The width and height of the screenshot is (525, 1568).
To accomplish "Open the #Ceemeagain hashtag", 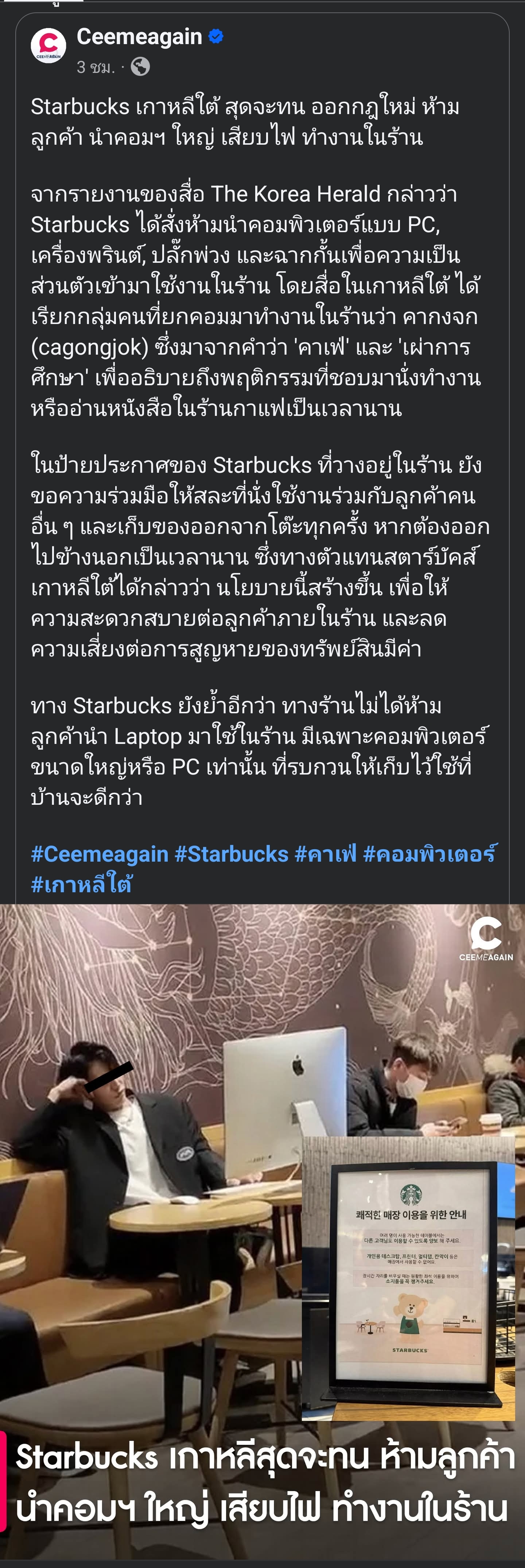I will point(99,854).
